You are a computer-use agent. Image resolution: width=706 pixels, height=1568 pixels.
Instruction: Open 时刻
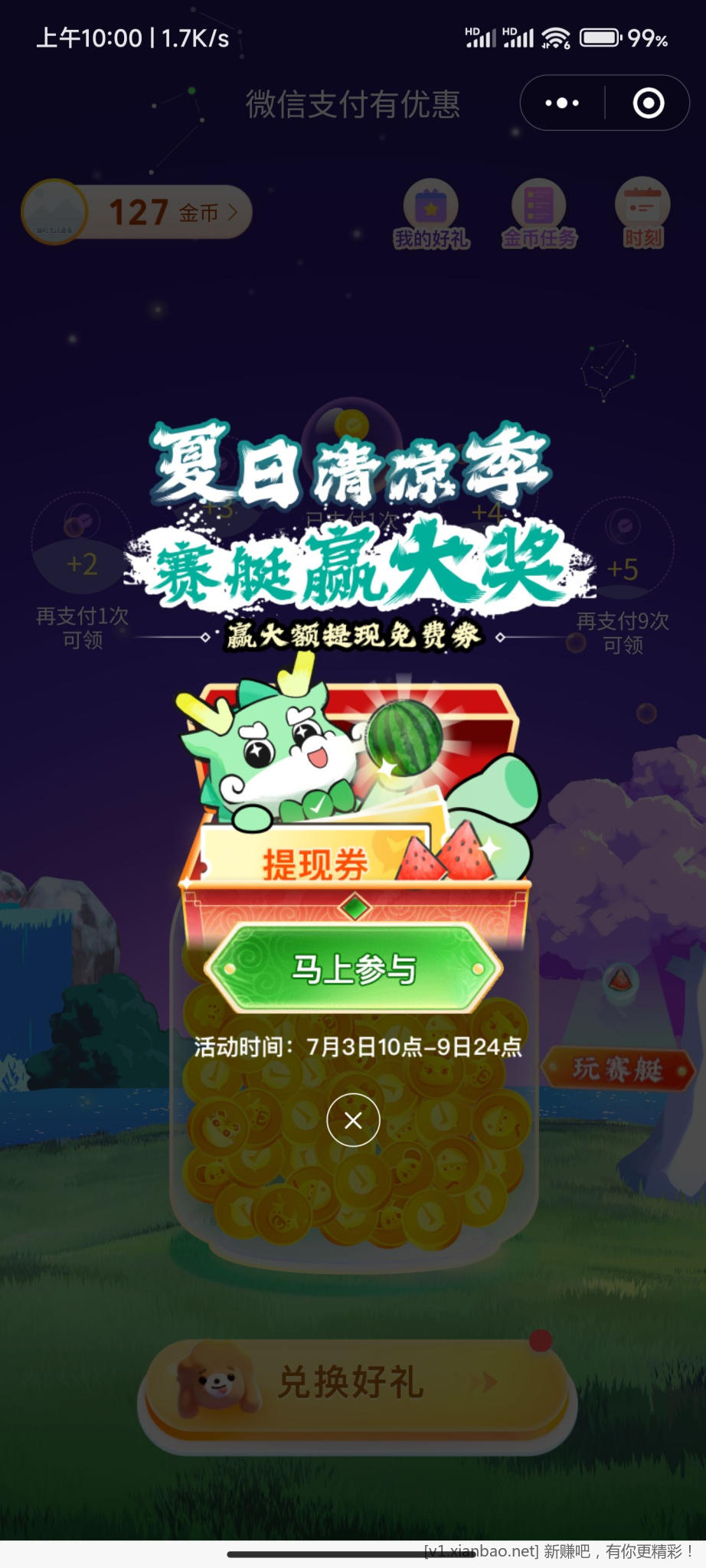tap(642, 214)
